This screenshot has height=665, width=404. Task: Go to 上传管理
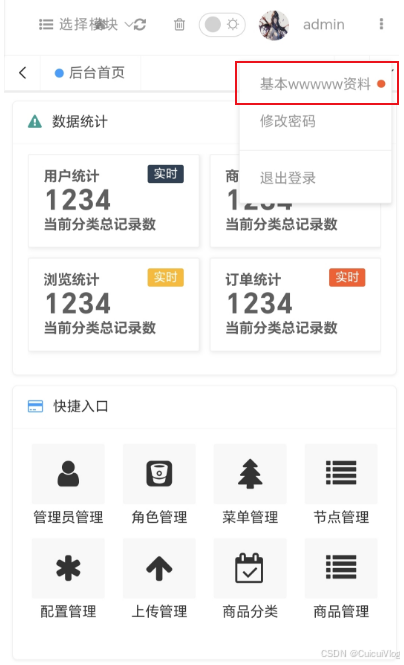pyautogui.click(x=159, y=579)
